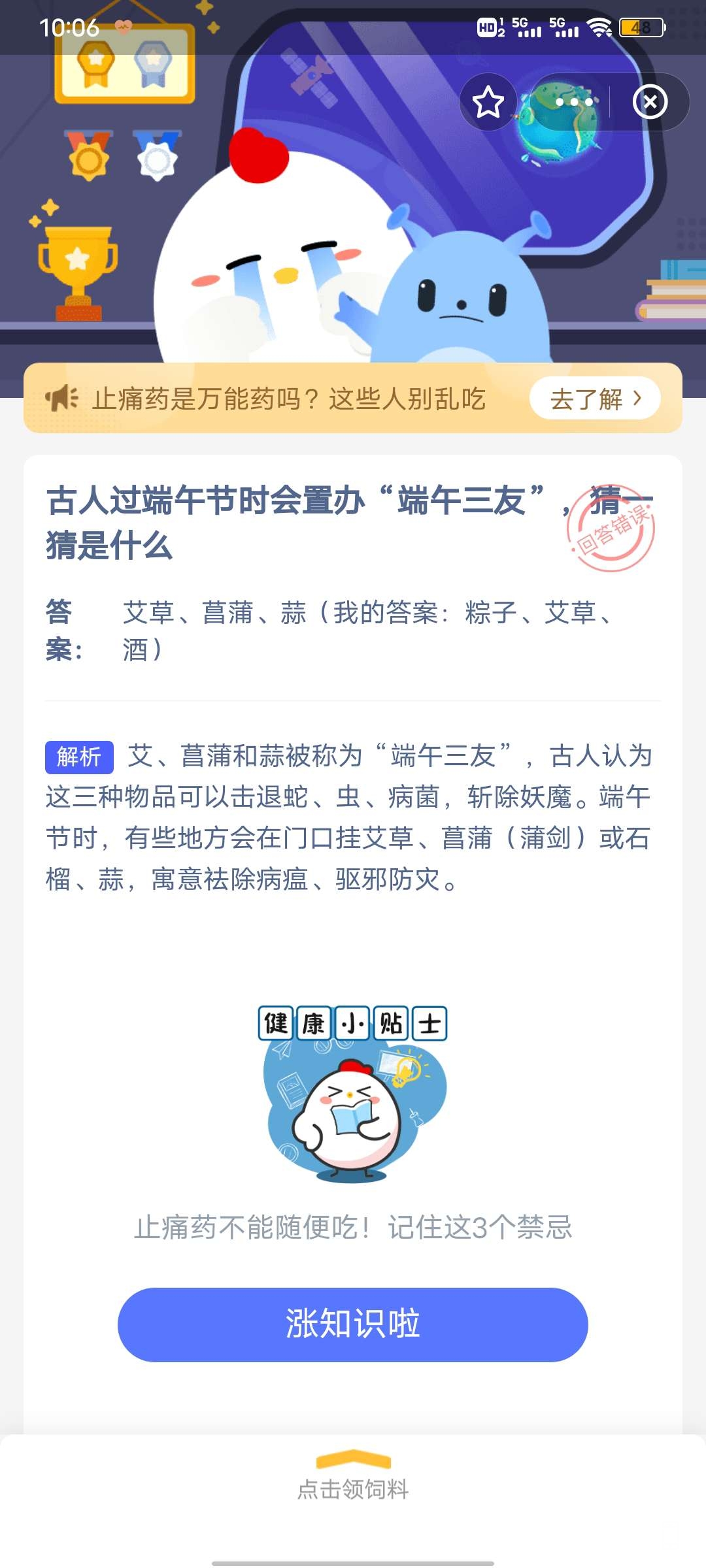
Task: Tap the blue 解析 label badge
Action: click(x=80, y=757)
